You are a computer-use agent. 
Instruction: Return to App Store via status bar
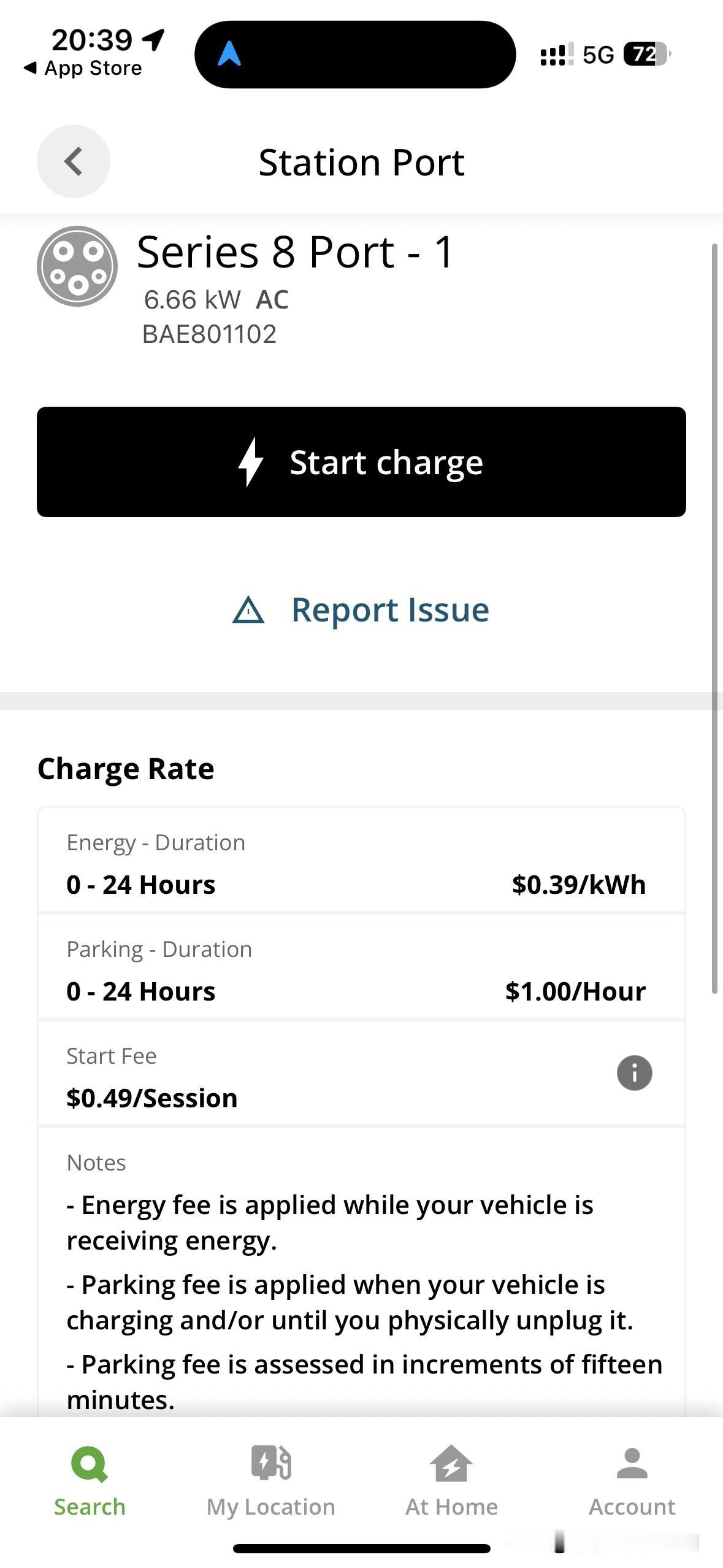click(x=83, y=68)
